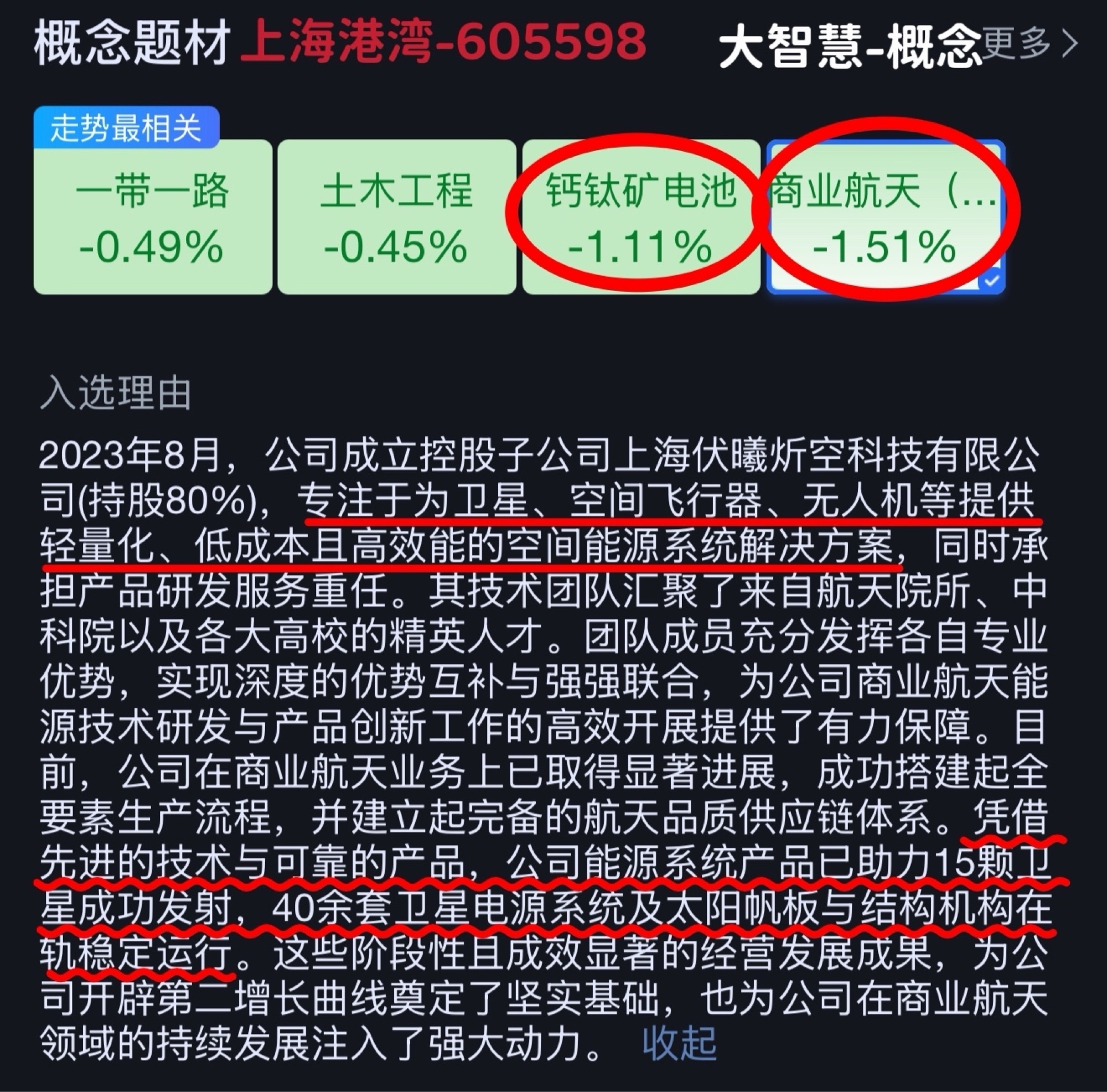This screenshot has width=1107, height=1092.
Task: Collapse the text with 收起
Action: point(680,1043)
